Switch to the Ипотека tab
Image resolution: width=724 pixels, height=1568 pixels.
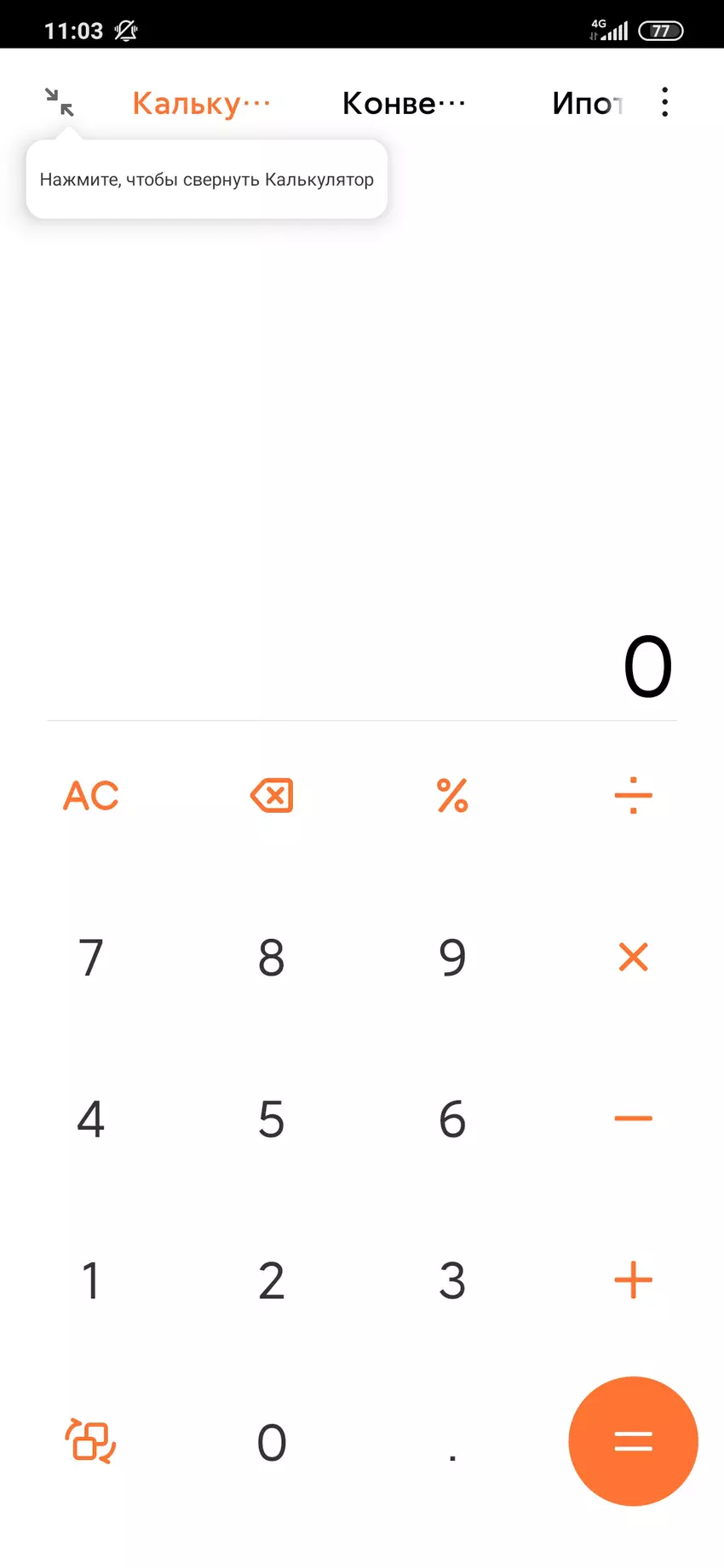pos(588,103)
